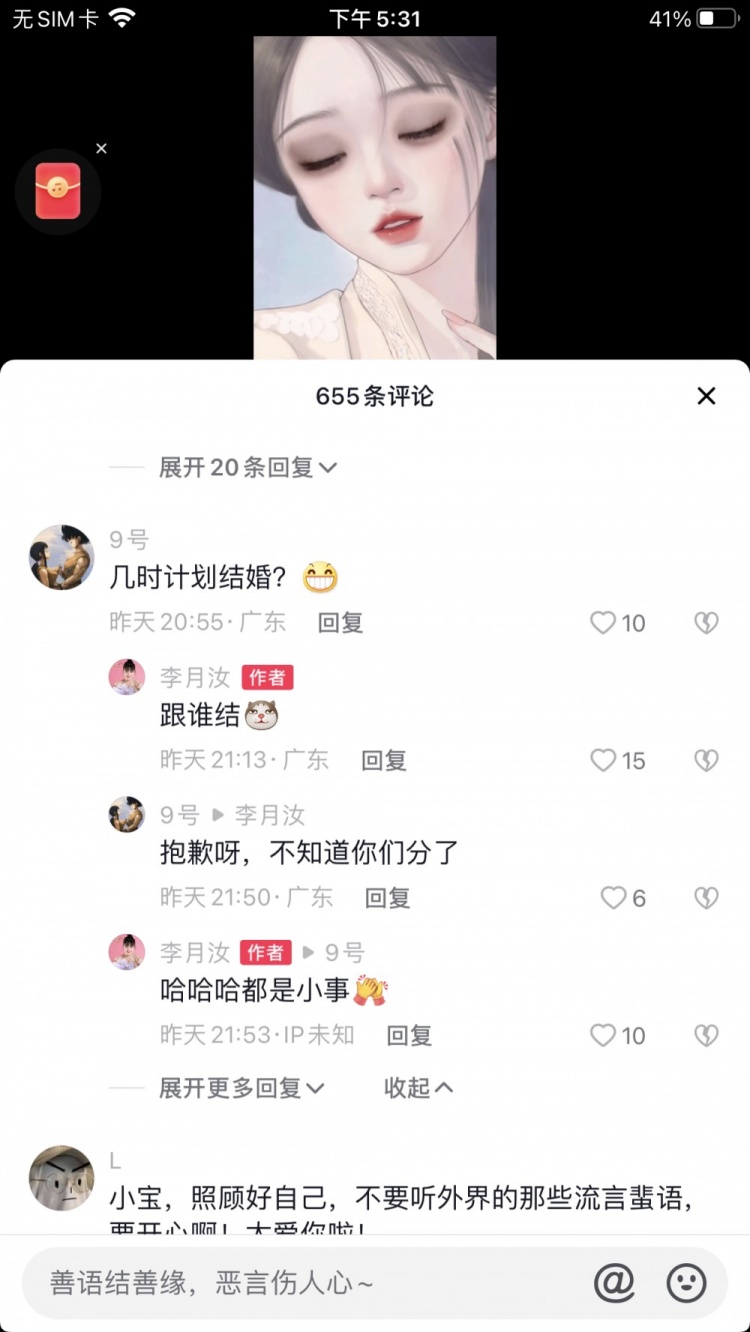The height and width of the screenshot is (1332, 750).
Task: Expand 展开20条回复
Action: tap(247, 467)
